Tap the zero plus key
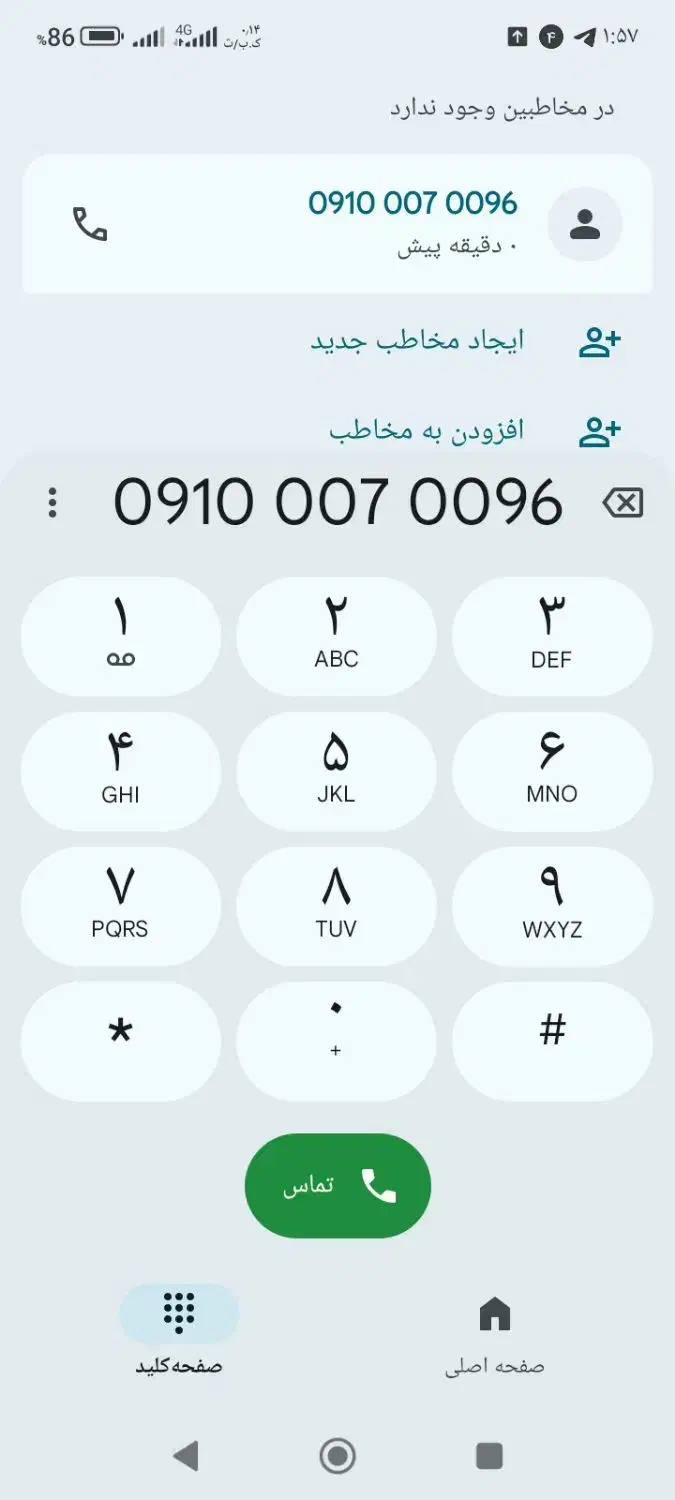 point(336,1041)
